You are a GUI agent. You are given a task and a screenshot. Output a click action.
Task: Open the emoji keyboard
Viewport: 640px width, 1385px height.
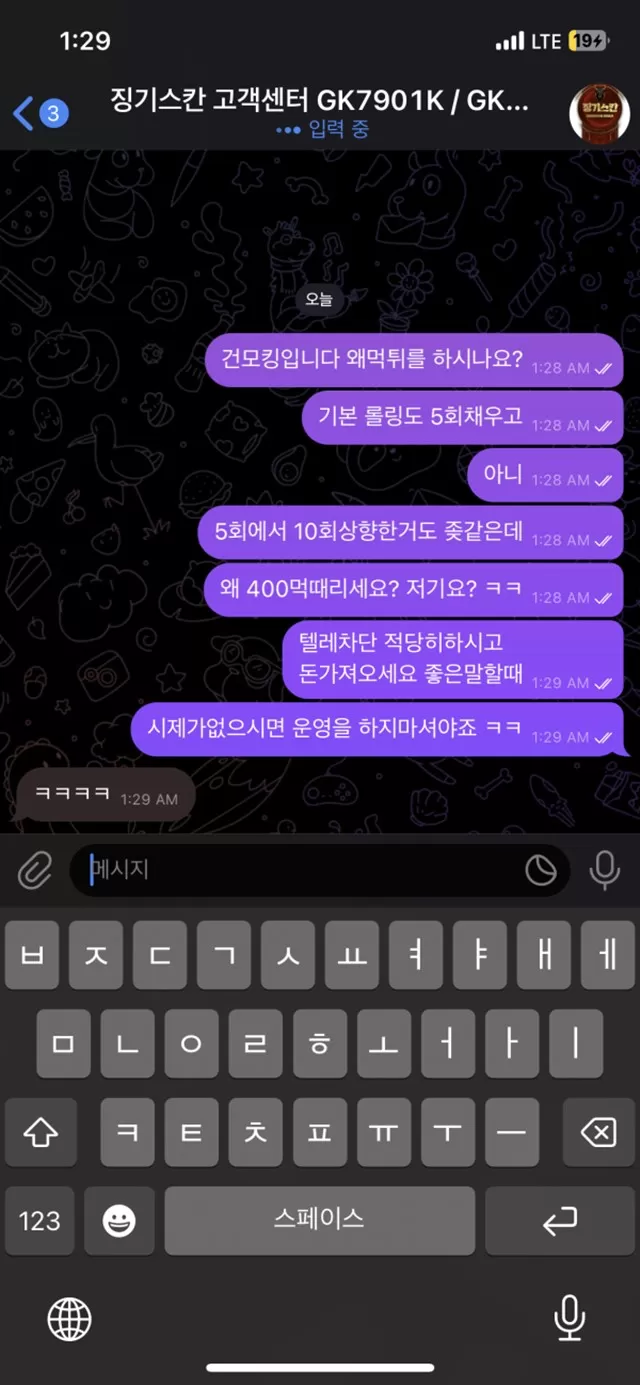119,1220
